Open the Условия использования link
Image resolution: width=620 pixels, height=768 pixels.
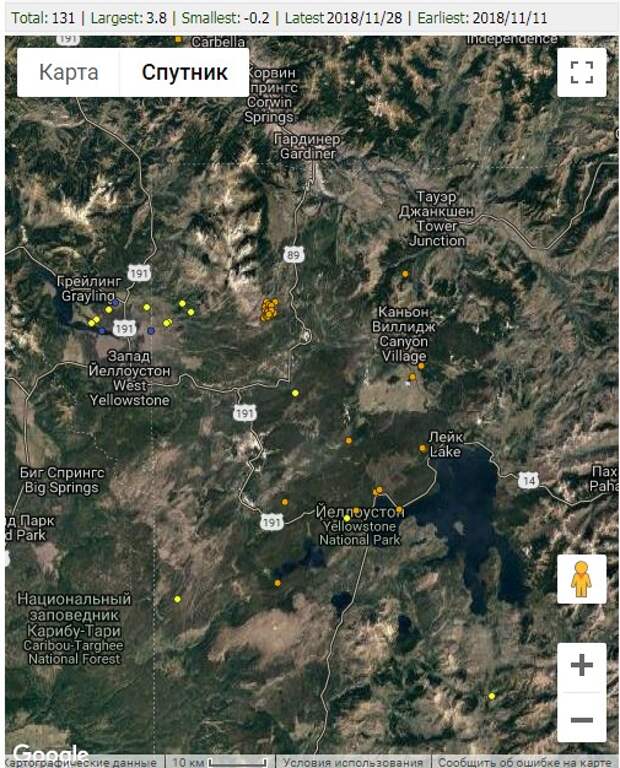click(351, 762)
